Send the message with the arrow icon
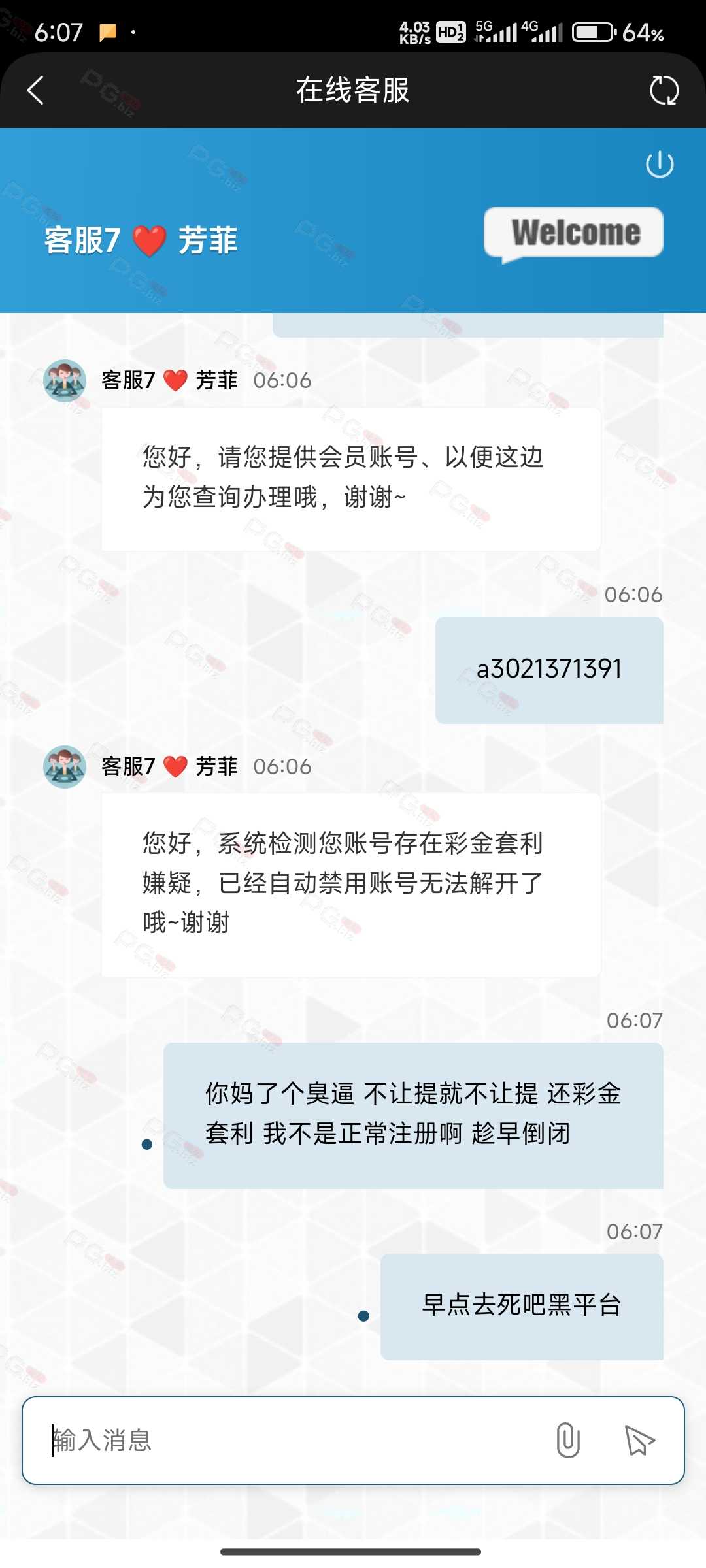The width and height of the screenshot is (706, 1568). coord(639,1440)
